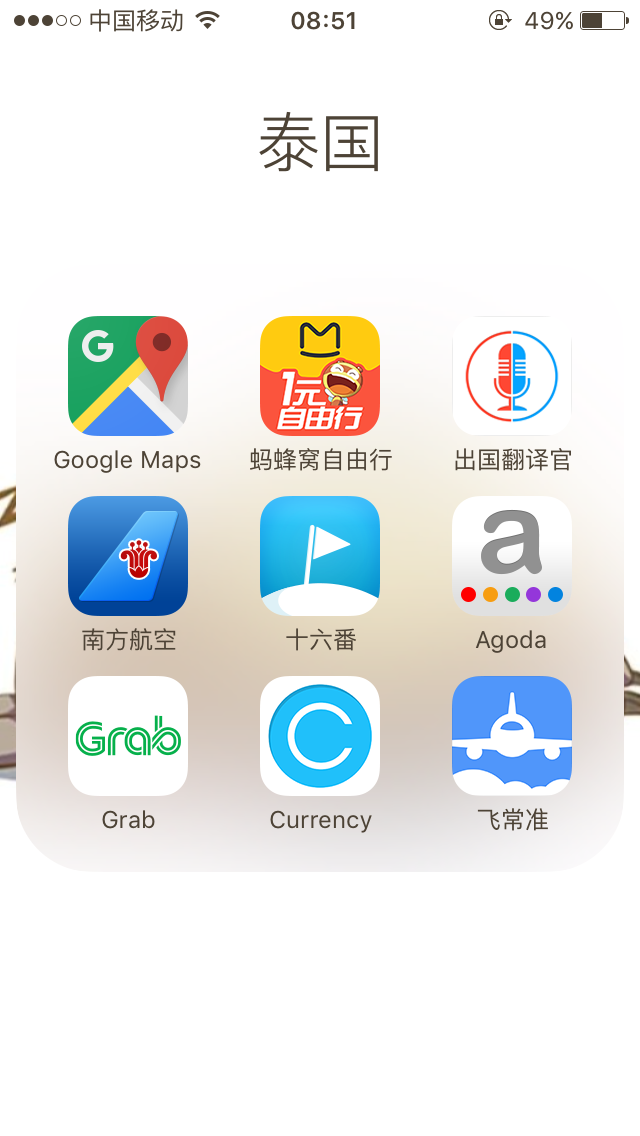Open the Google Maps app
640x1136 pixels.
[x=128, y=375]
